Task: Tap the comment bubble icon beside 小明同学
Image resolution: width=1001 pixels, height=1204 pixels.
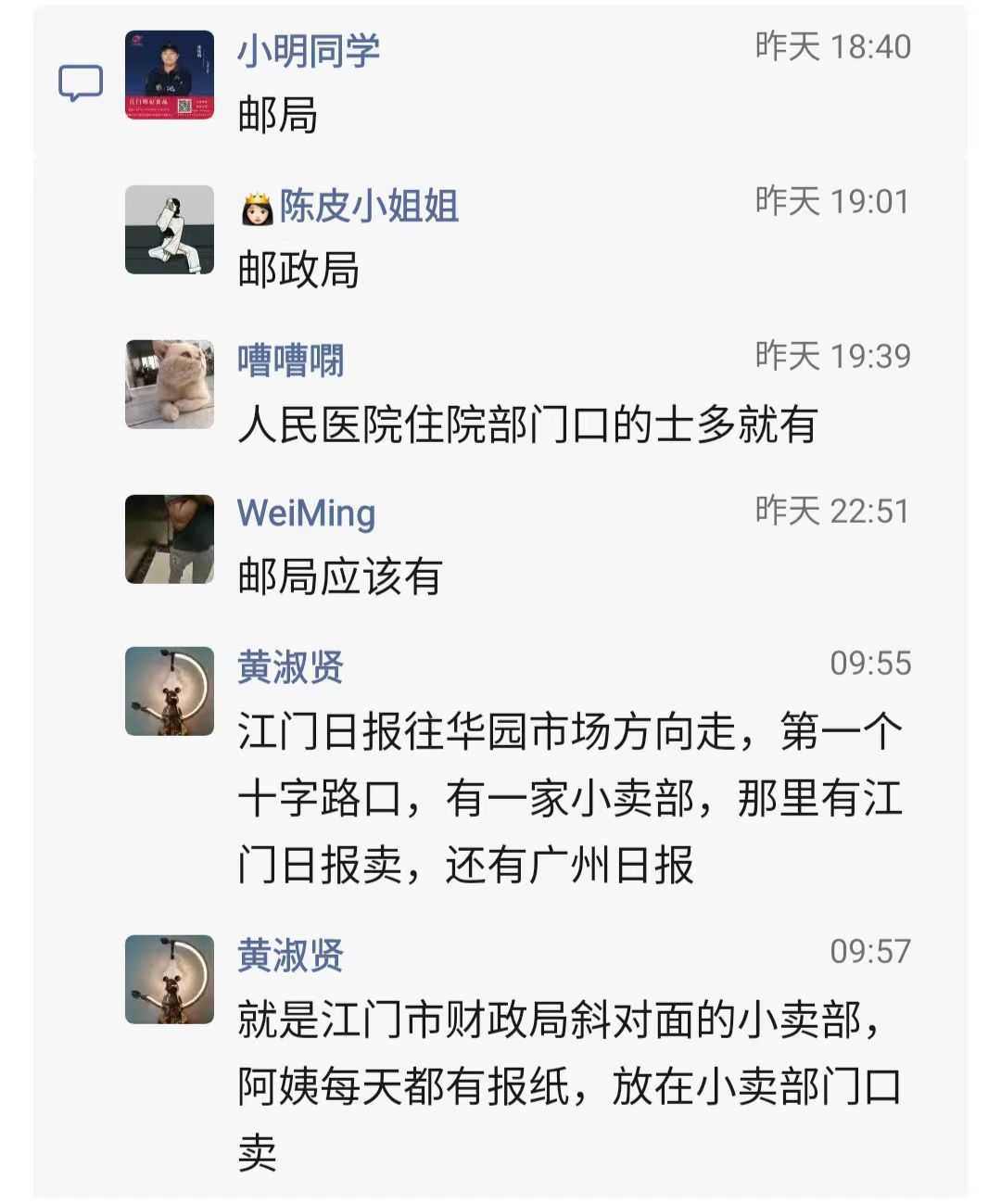Action: point(81,83)
